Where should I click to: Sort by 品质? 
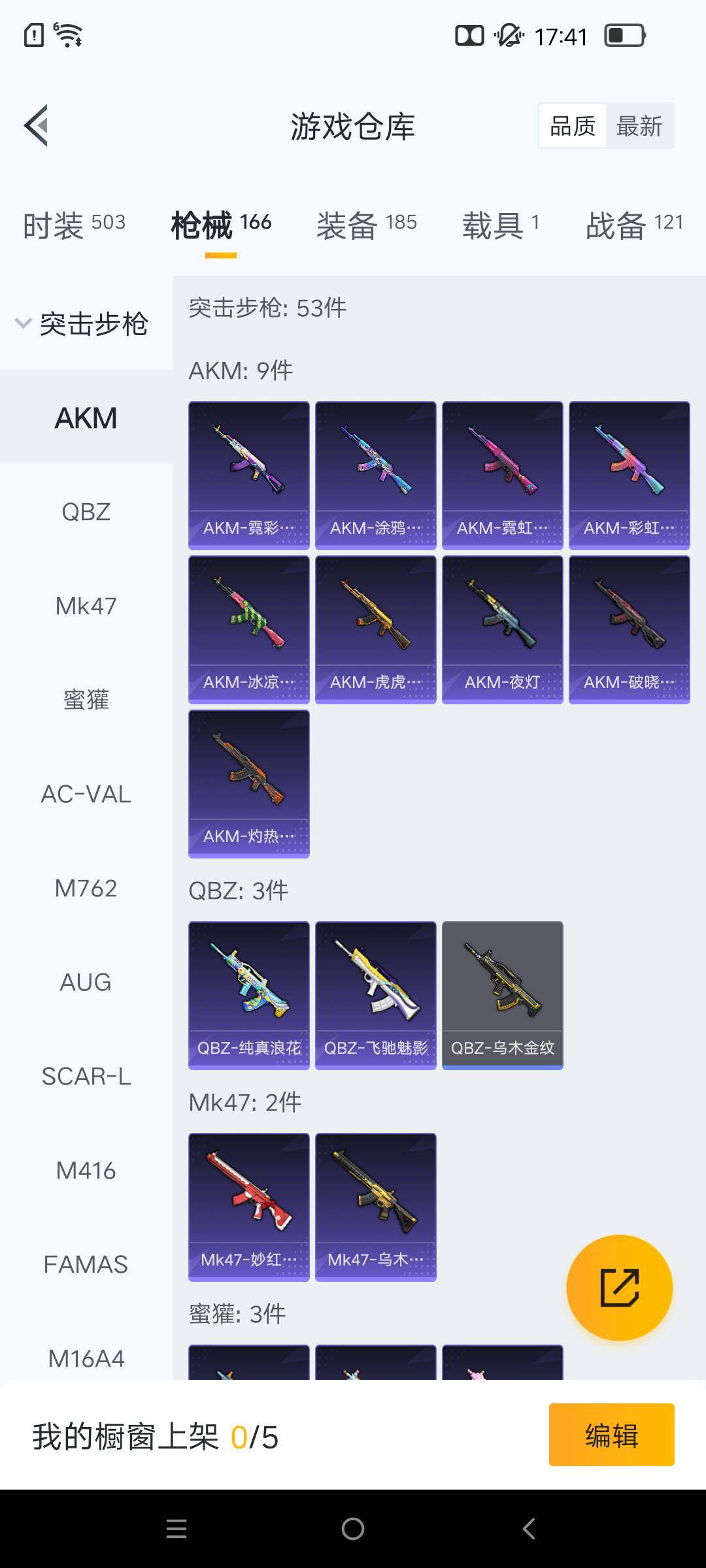(x=573, y=126)
